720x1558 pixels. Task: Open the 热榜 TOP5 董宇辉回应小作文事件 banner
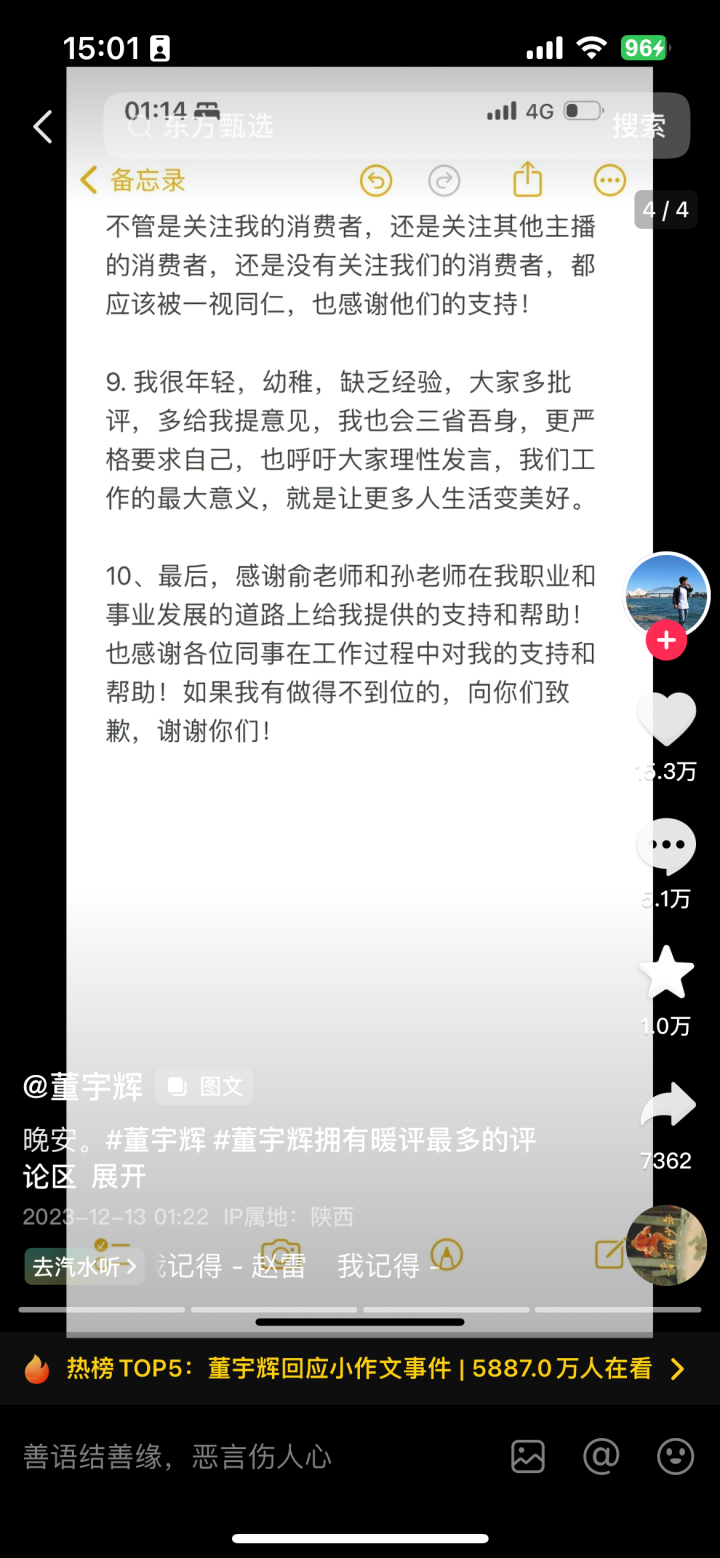pos(360,1368)
